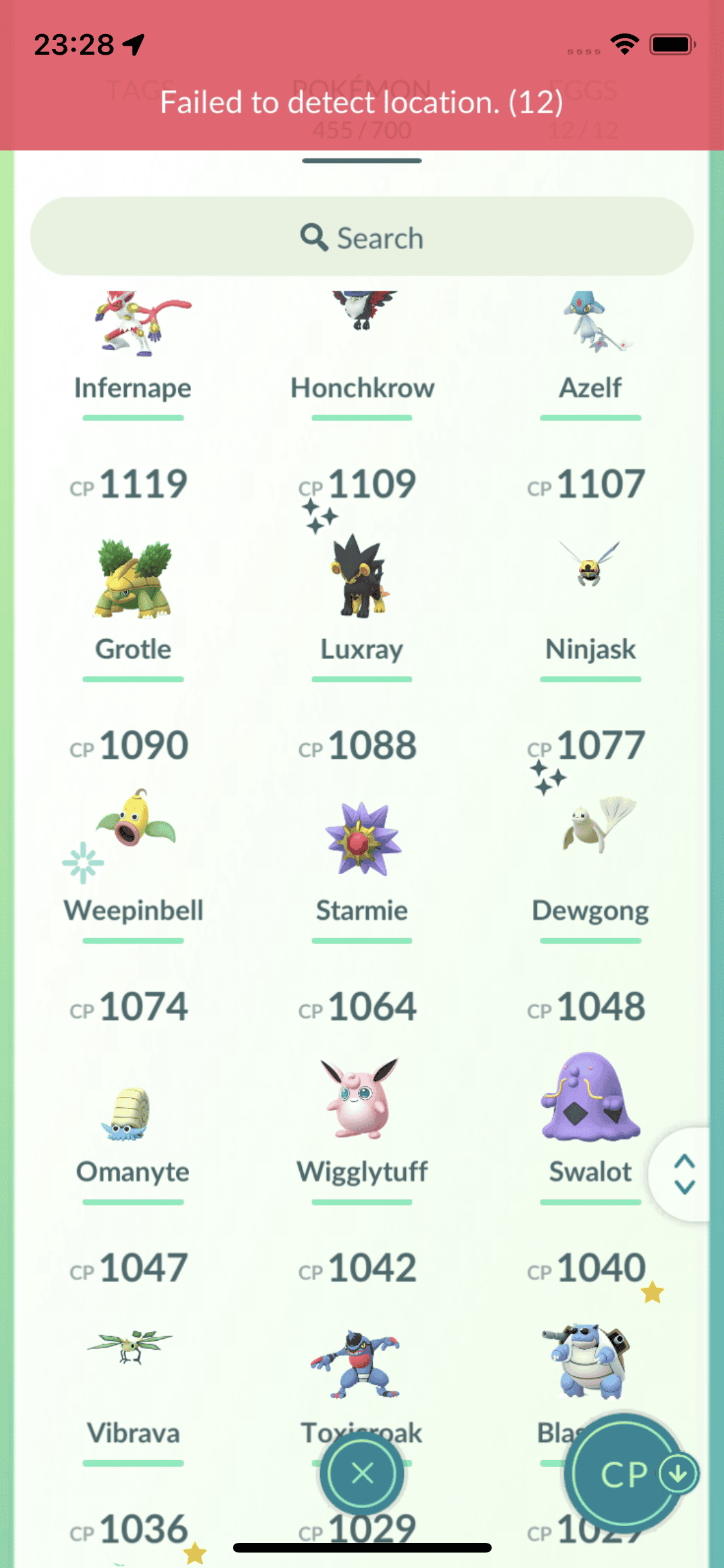View Swalot CP 1048
The image size is (724, 1568).
(x=590, y=1101)
